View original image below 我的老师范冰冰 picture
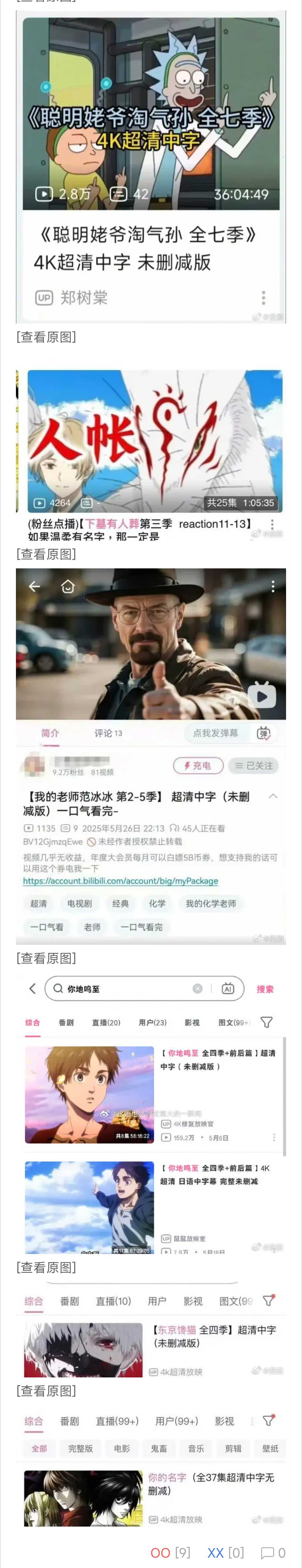The image size is (302, 1568). (46, 958)
